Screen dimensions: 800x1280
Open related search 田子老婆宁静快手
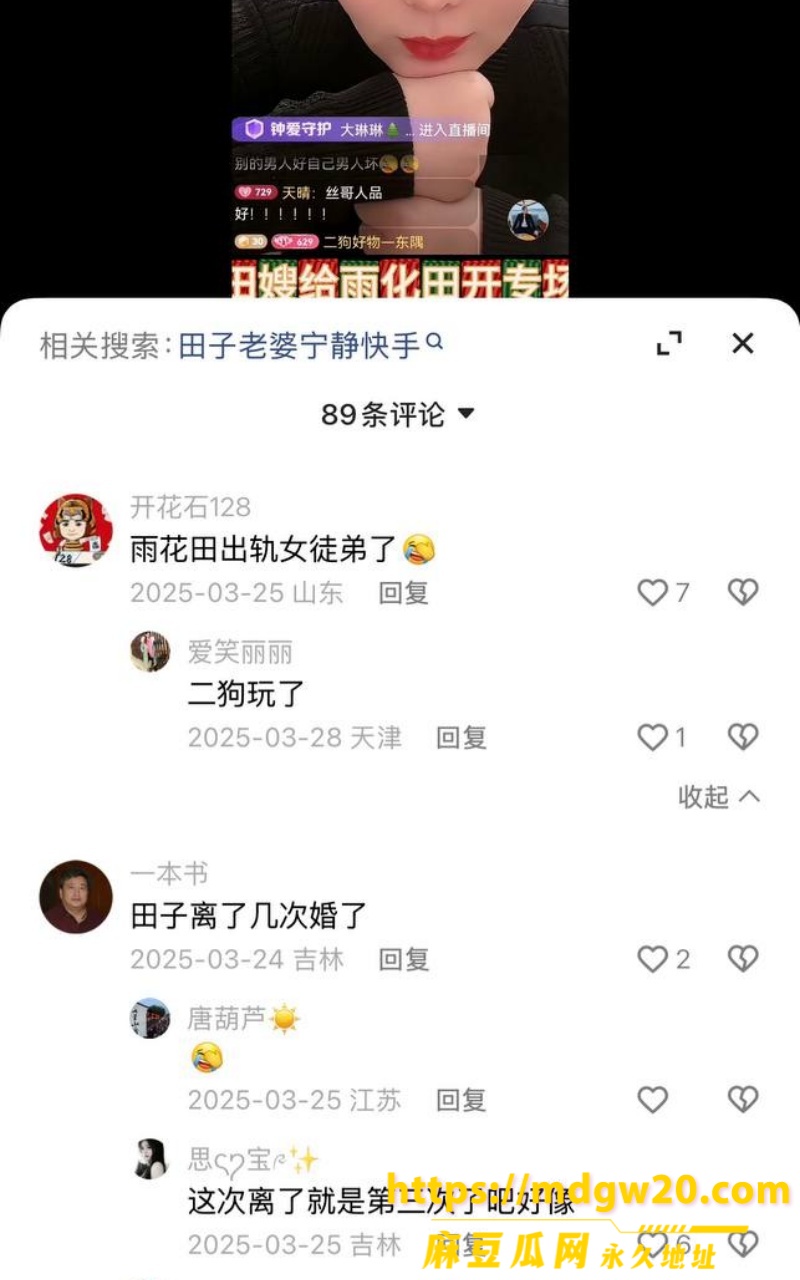(x=310, y=346)
